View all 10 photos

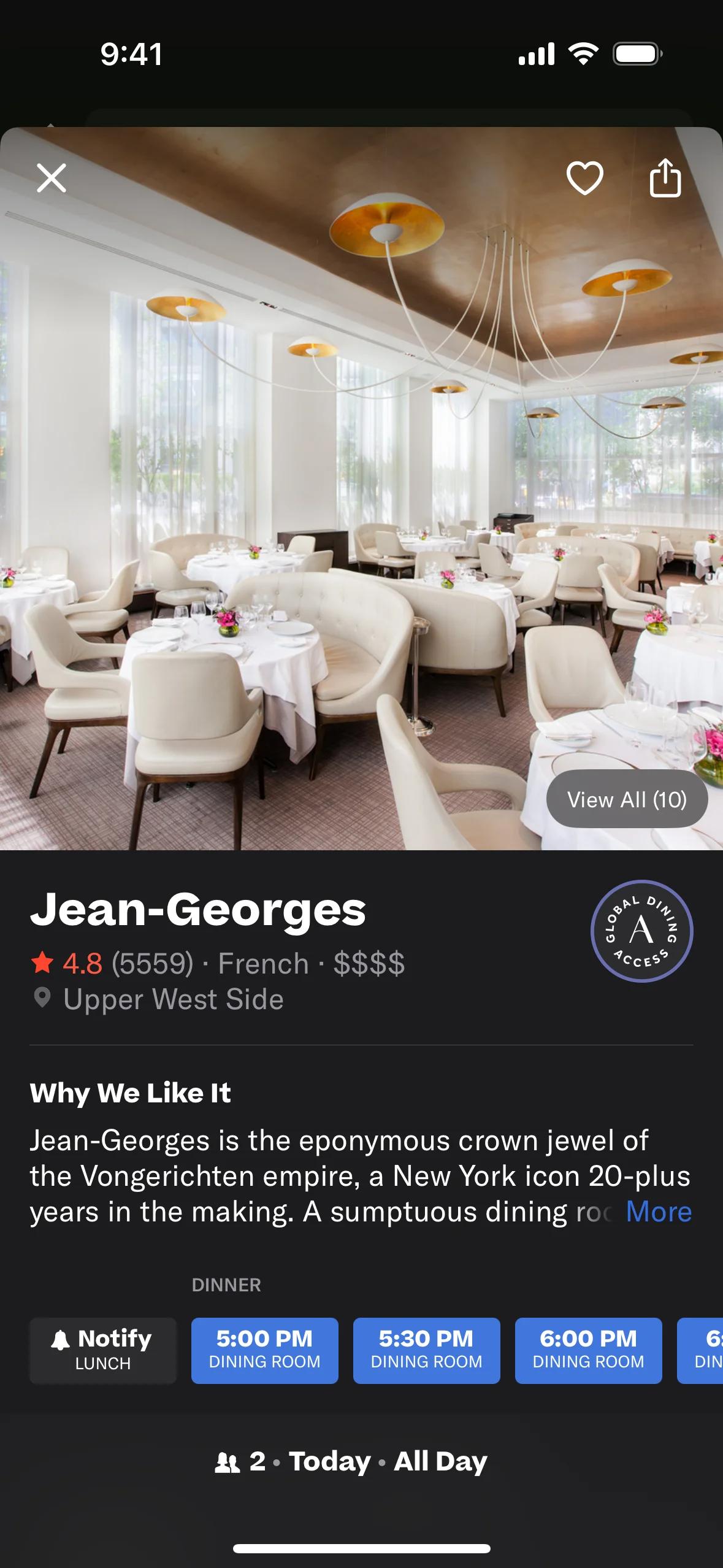[627, 799]
